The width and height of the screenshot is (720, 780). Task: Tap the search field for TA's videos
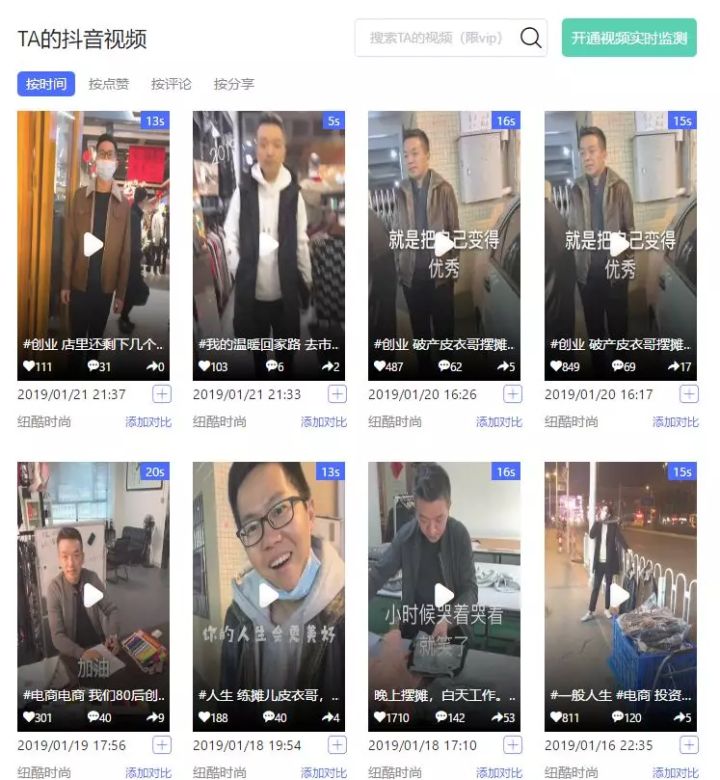[x=435, y=38]
